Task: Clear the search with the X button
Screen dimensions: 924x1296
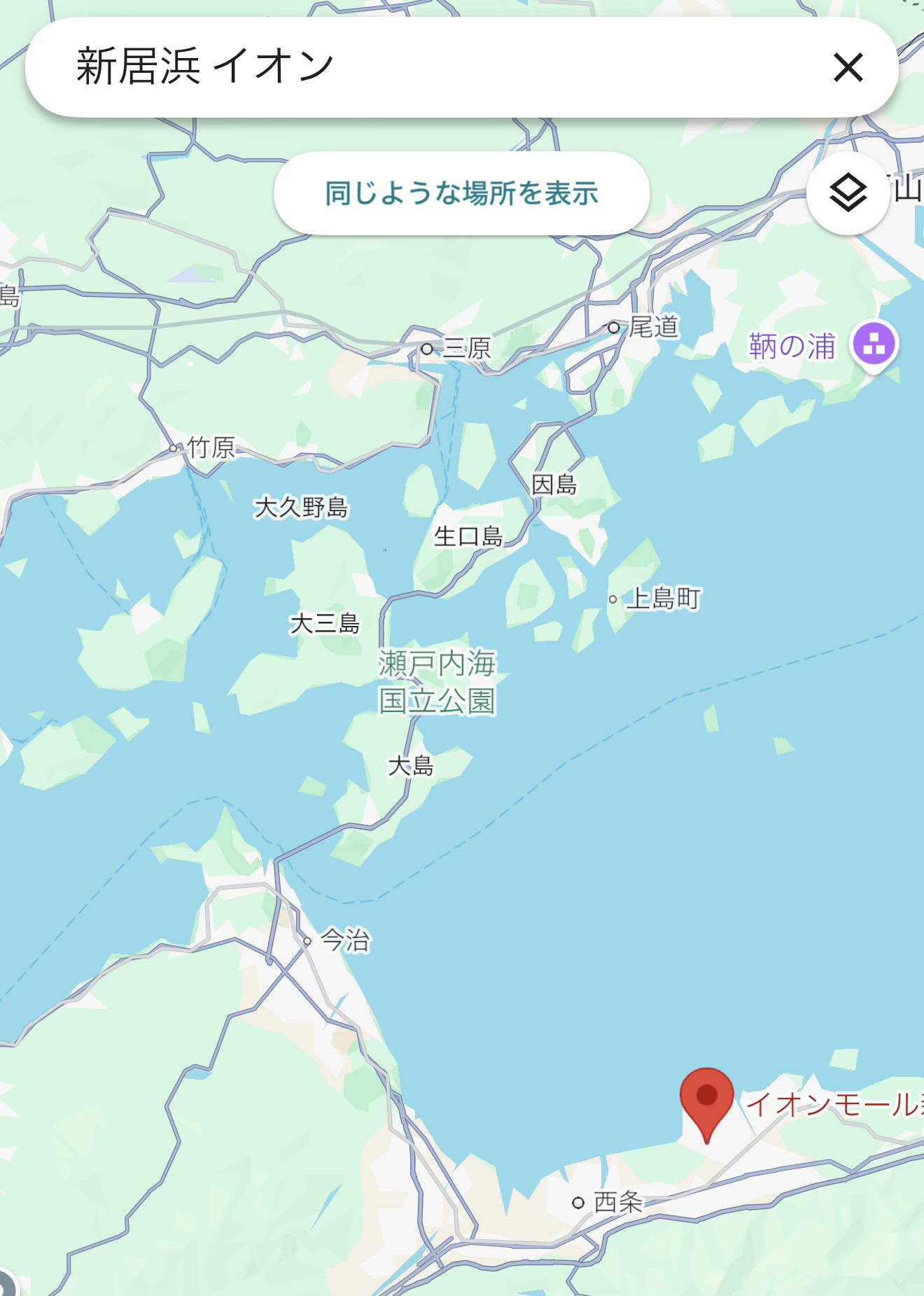Action: click(x=848, y=68)
